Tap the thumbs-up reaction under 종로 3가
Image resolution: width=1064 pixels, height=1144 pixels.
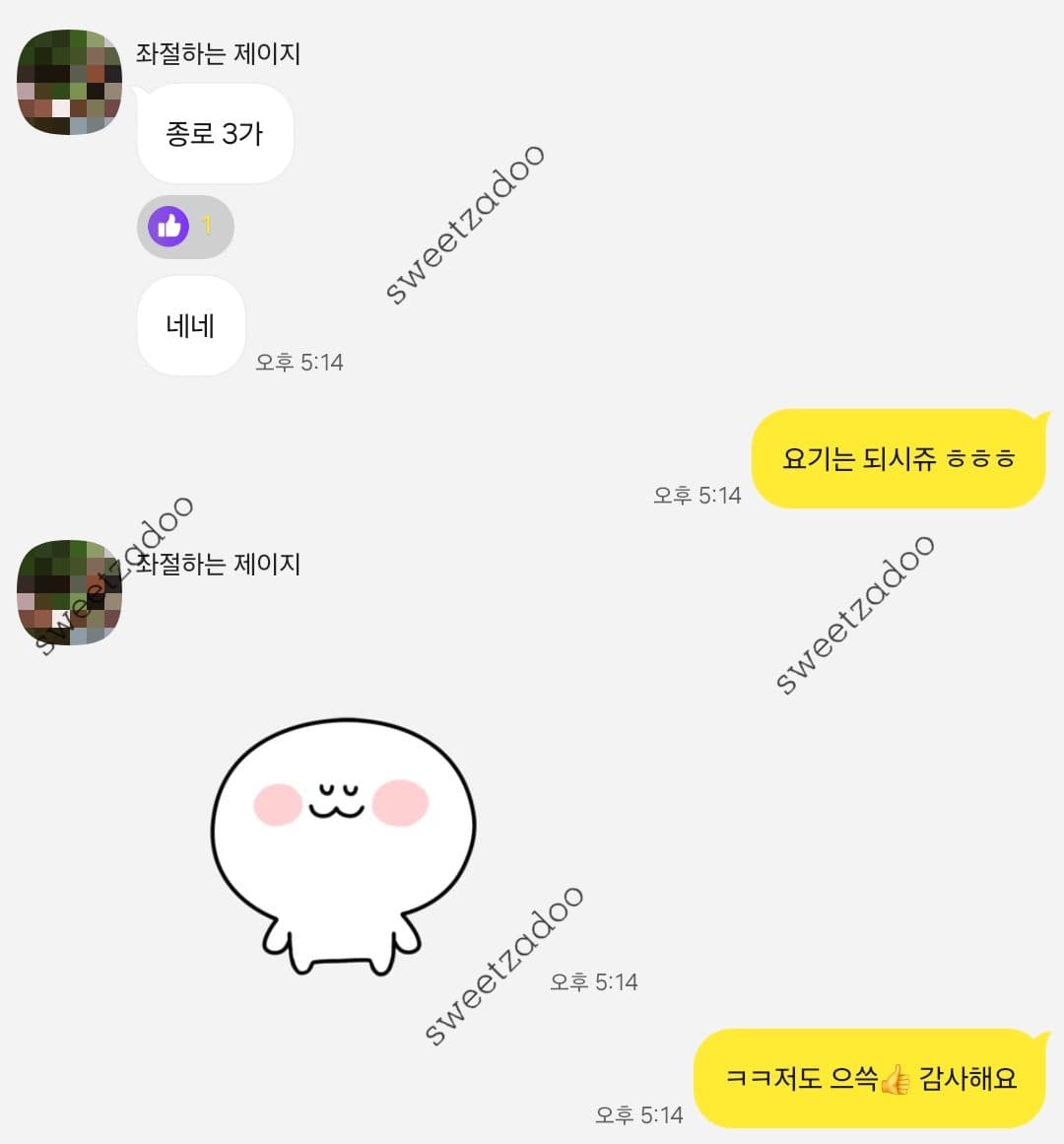(184, 227)
